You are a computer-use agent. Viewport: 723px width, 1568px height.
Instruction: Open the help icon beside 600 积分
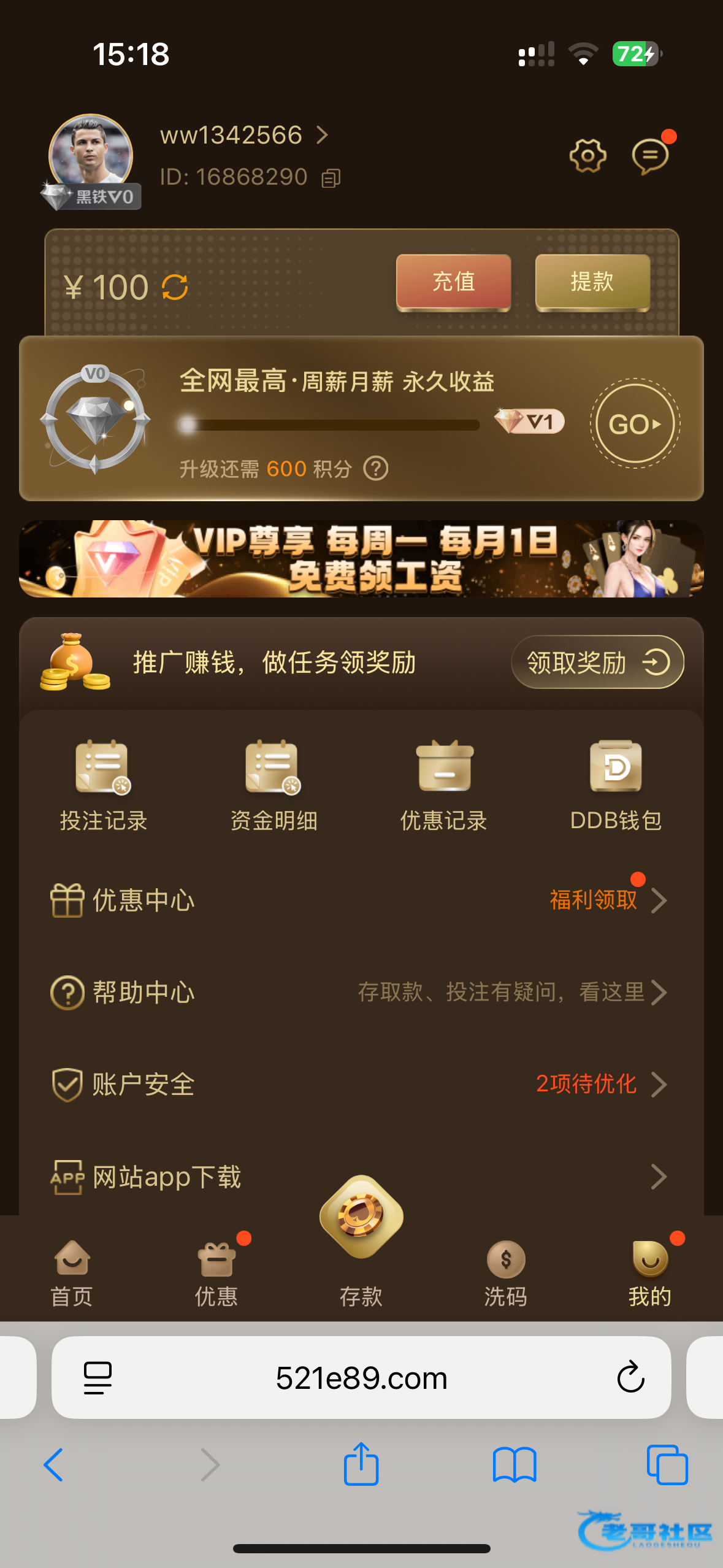coord(375,469)
